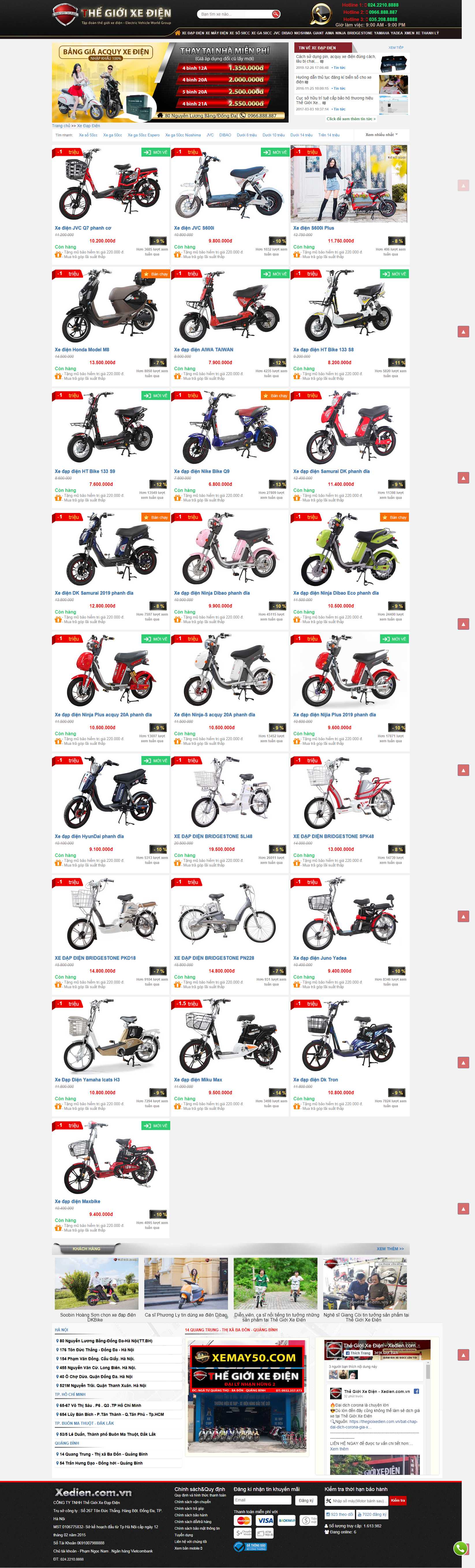The width and height of the screenshot is (475, 1568).
Task: Open Xe đạp điện Maxbike product
Action: point(77,1202)
